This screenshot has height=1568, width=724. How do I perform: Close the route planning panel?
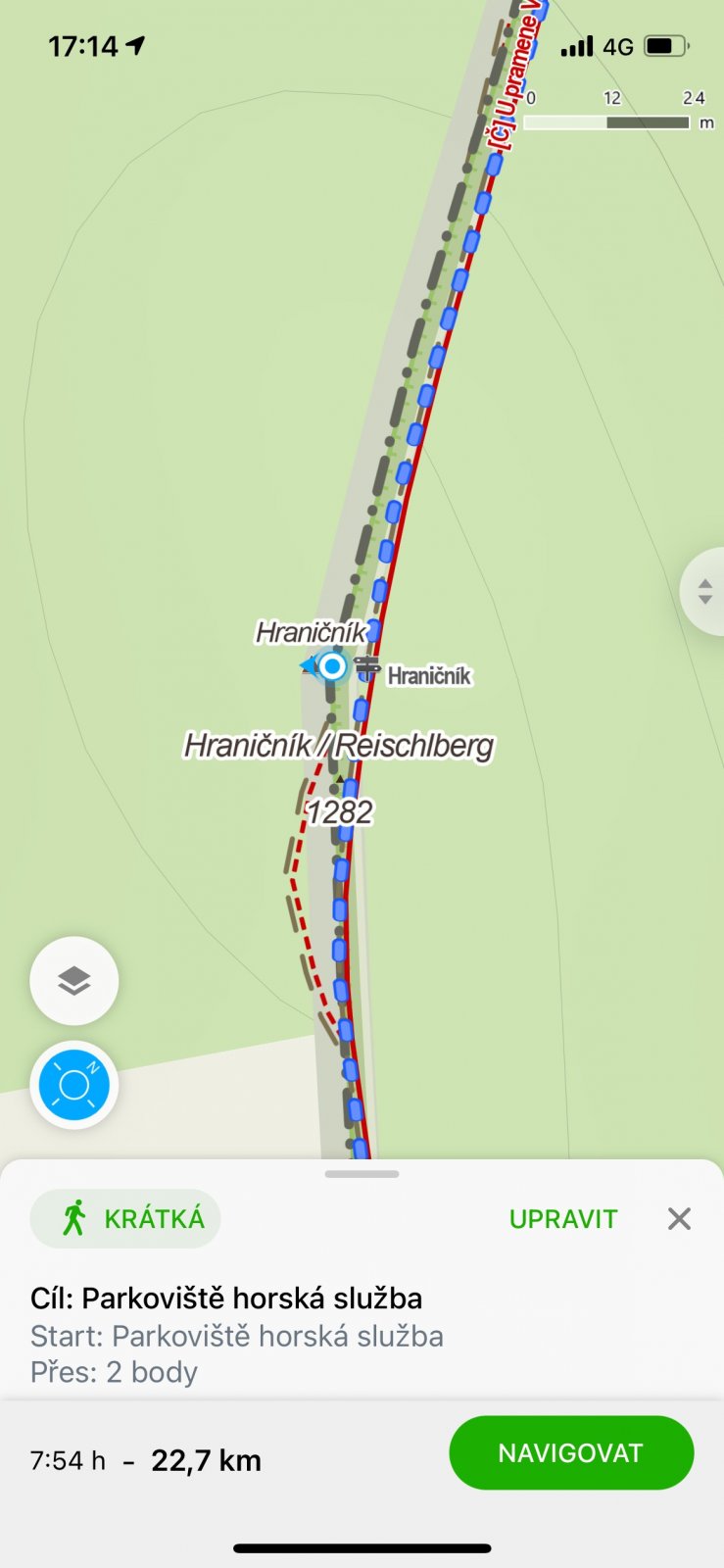679,1219
